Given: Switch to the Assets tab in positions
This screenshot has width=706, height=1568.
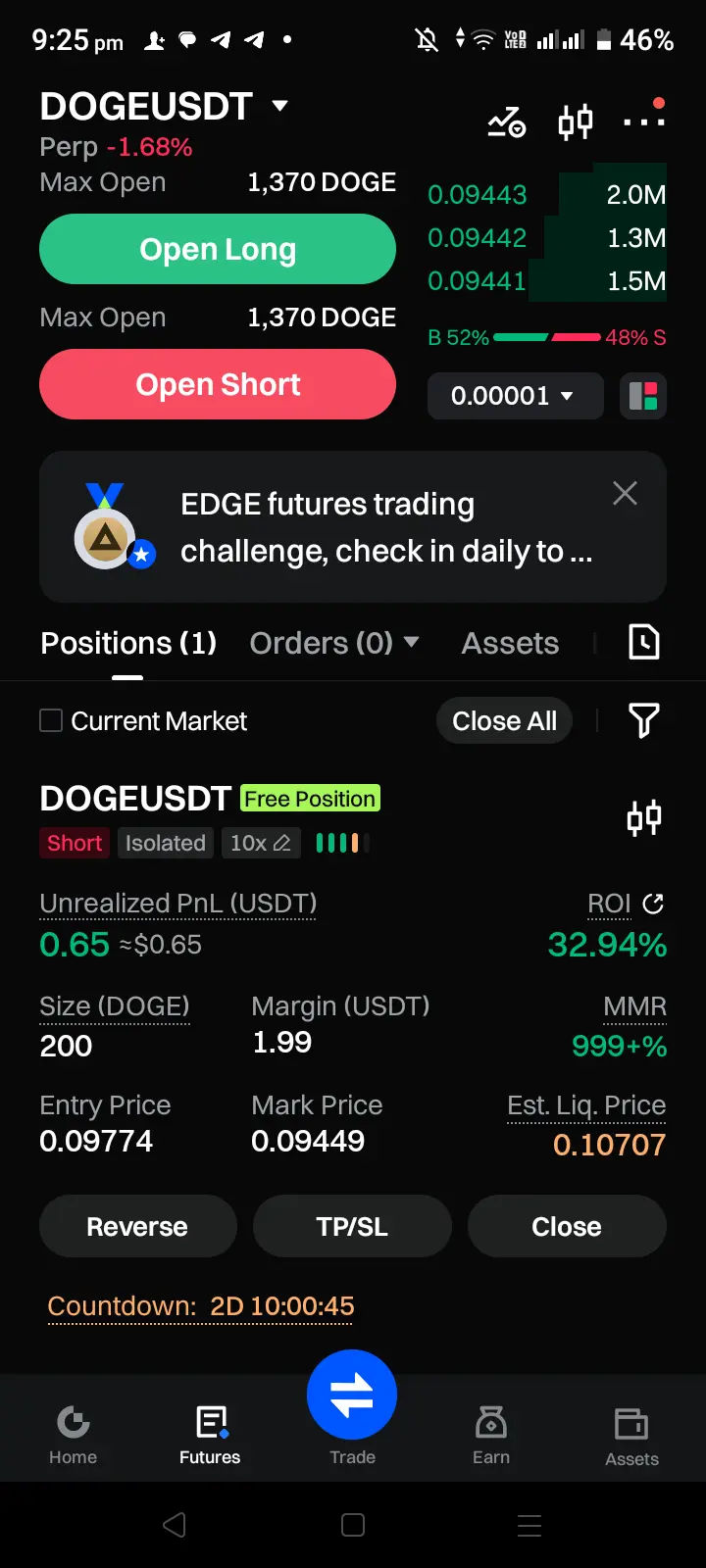Looking at the screenshot, I should (x=510, y=643).
